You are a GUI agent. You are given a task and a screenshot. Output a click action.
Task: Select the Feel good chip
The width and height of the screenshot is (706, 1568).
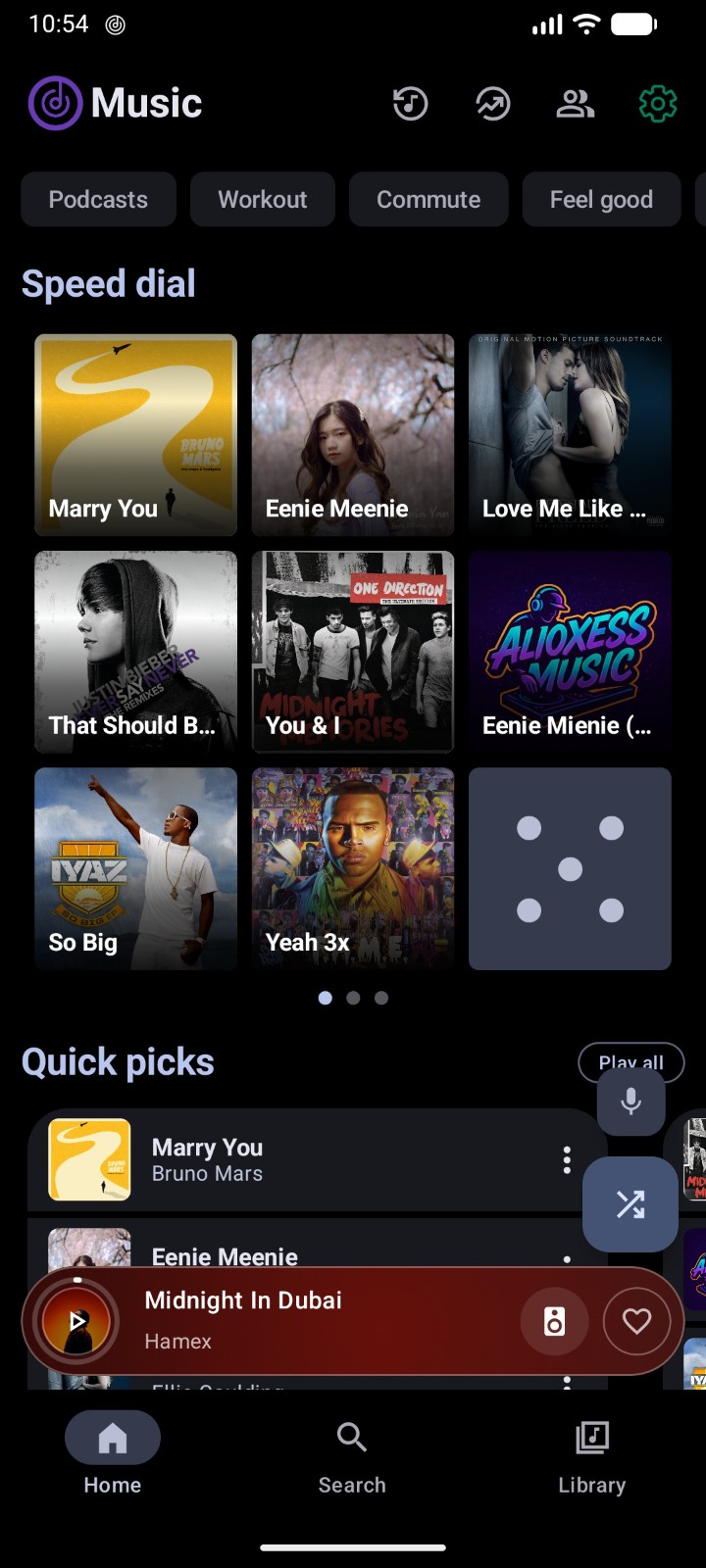coord(601,199)
